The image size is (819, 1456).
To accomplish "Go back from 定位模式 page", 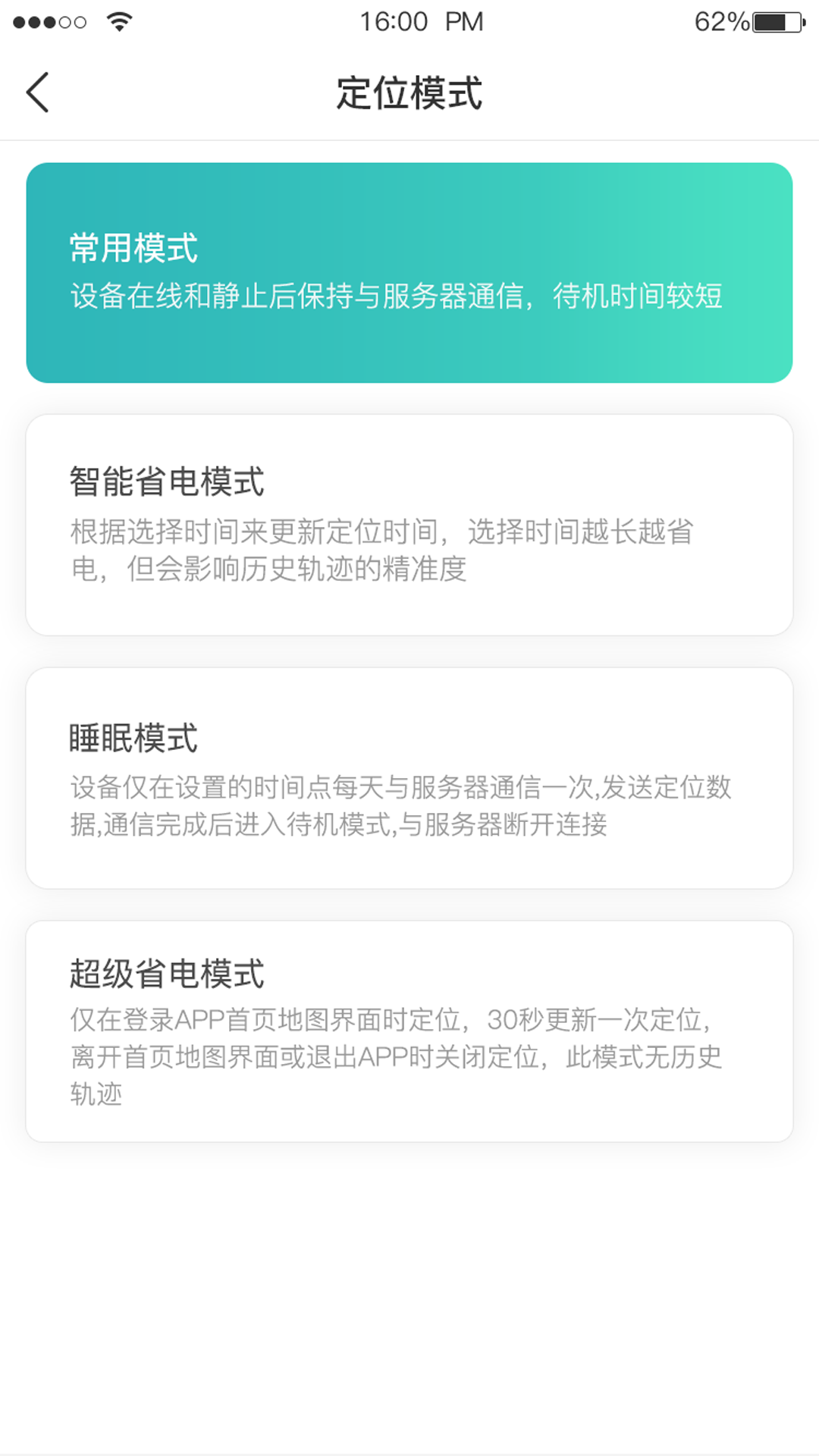I will click(38, 93).
